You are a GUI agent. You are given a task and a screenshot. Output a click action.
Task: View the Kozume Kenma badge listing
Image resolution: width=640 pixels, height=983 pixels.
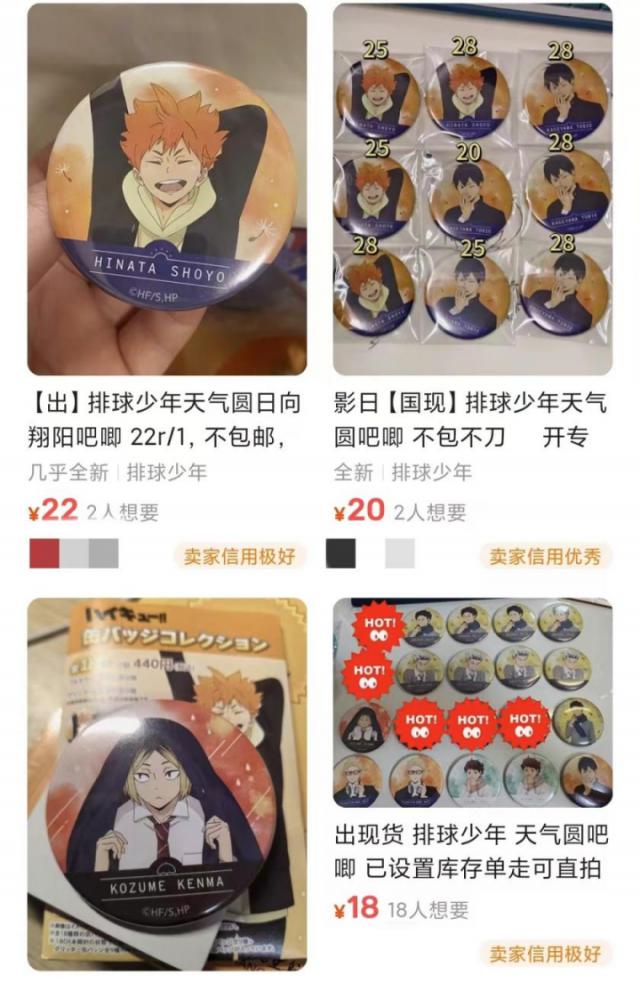click(166, 785)
